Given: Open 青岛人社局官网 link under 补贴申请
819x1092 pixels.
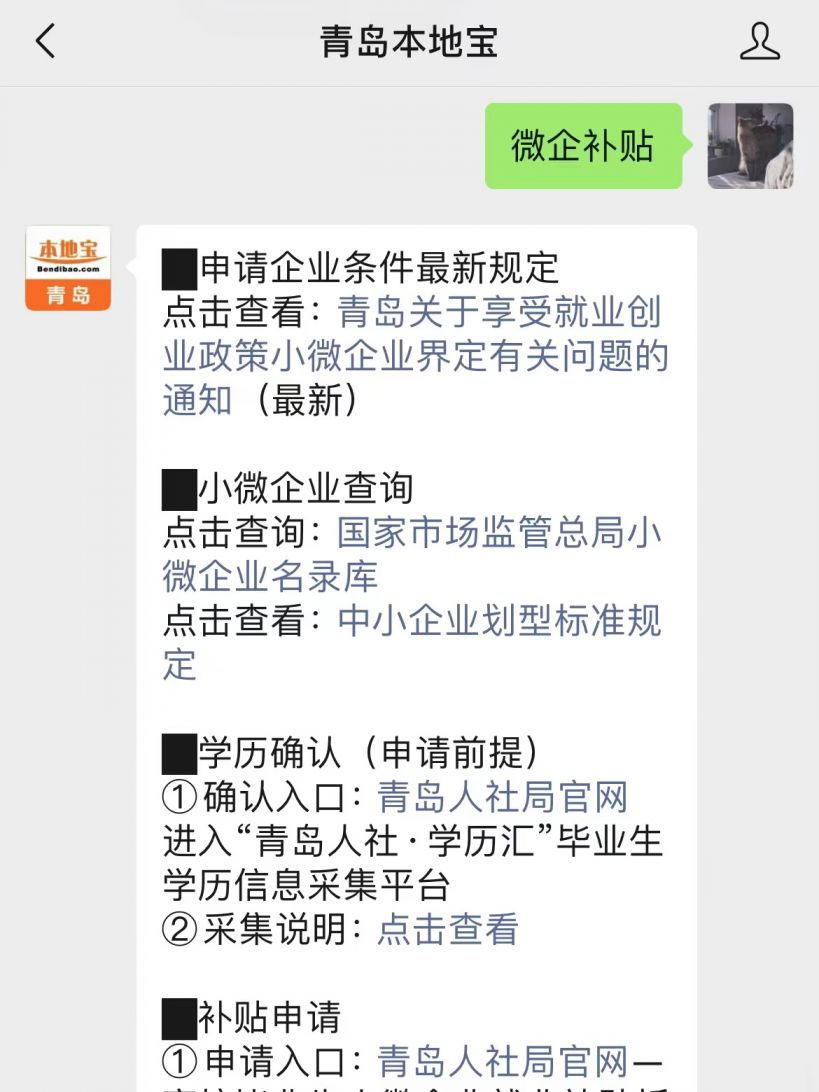Looking at the screenshot, I should (x=502, y=1061).
